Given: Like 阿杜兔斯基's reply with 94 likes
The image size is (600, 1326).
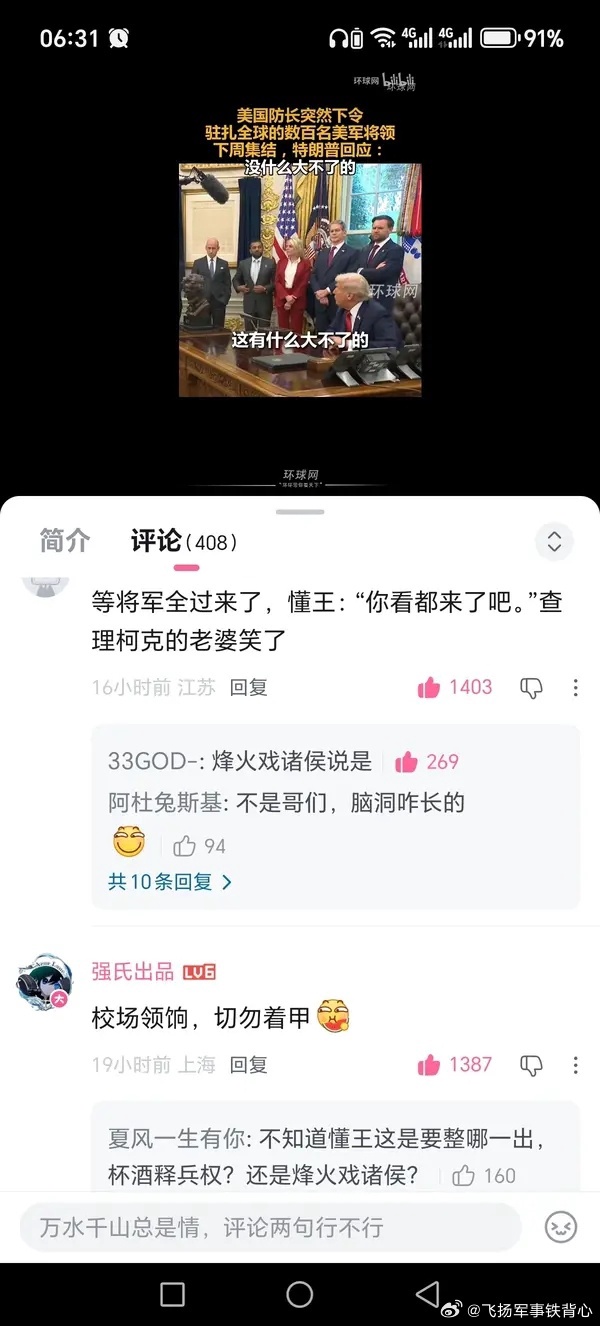Looking at the screenshot, I should pyautogui.click(x=185, y=846).
